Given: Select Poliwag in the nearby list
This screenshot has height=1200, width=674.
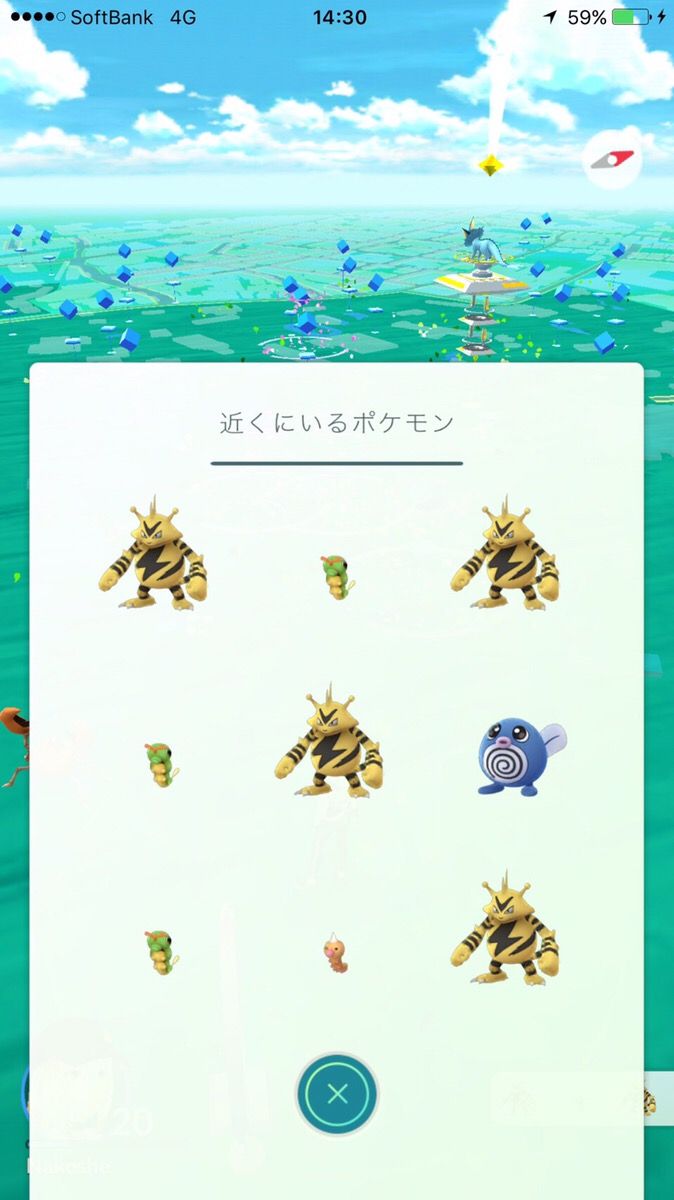Looking at the screenshot, I should click(519, 755).
